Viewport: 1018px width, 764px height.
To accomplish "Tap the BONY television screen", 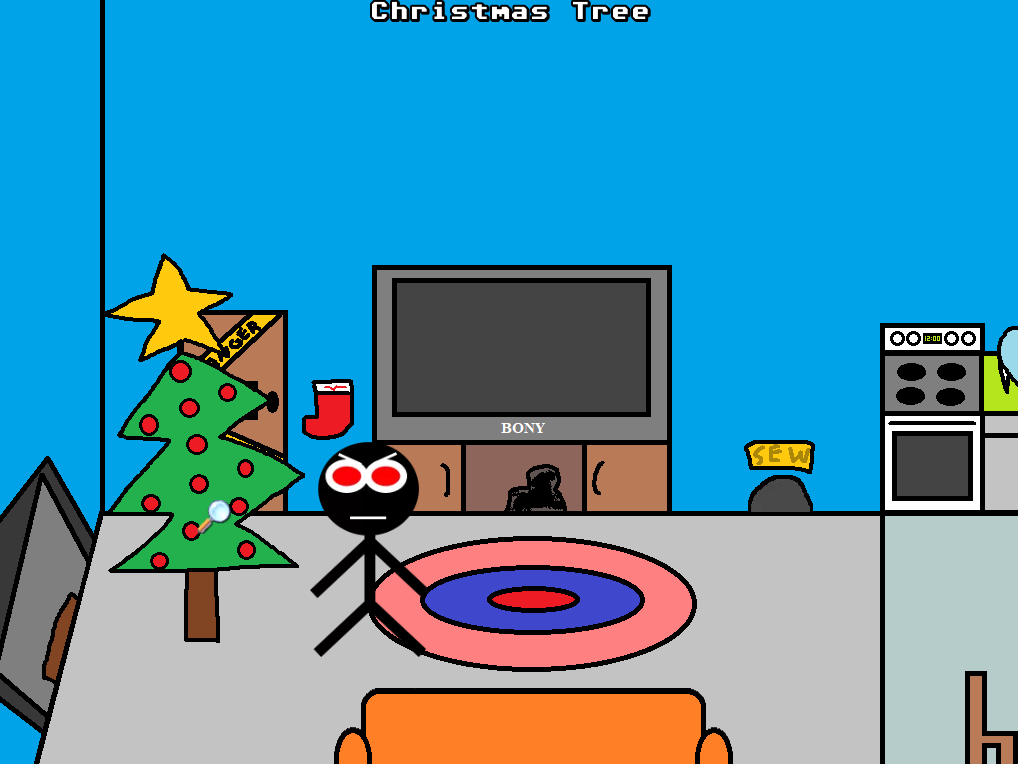I will [521, 347].
